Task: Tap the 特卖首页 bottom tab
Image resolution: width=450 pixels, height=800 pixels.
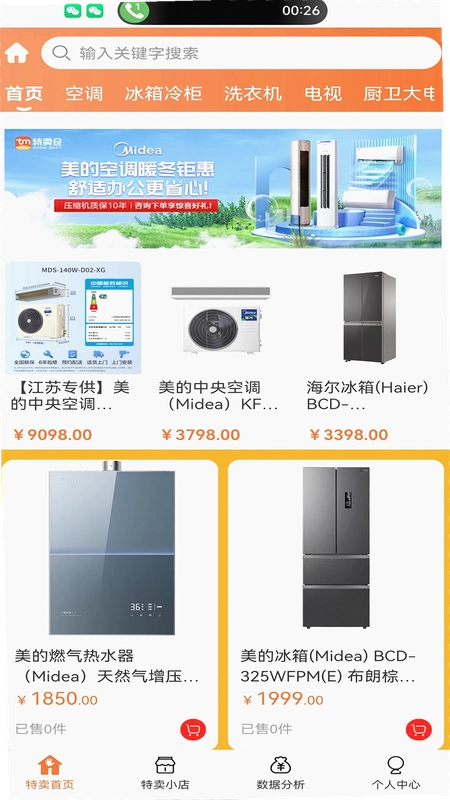Action: coord(50,773)
